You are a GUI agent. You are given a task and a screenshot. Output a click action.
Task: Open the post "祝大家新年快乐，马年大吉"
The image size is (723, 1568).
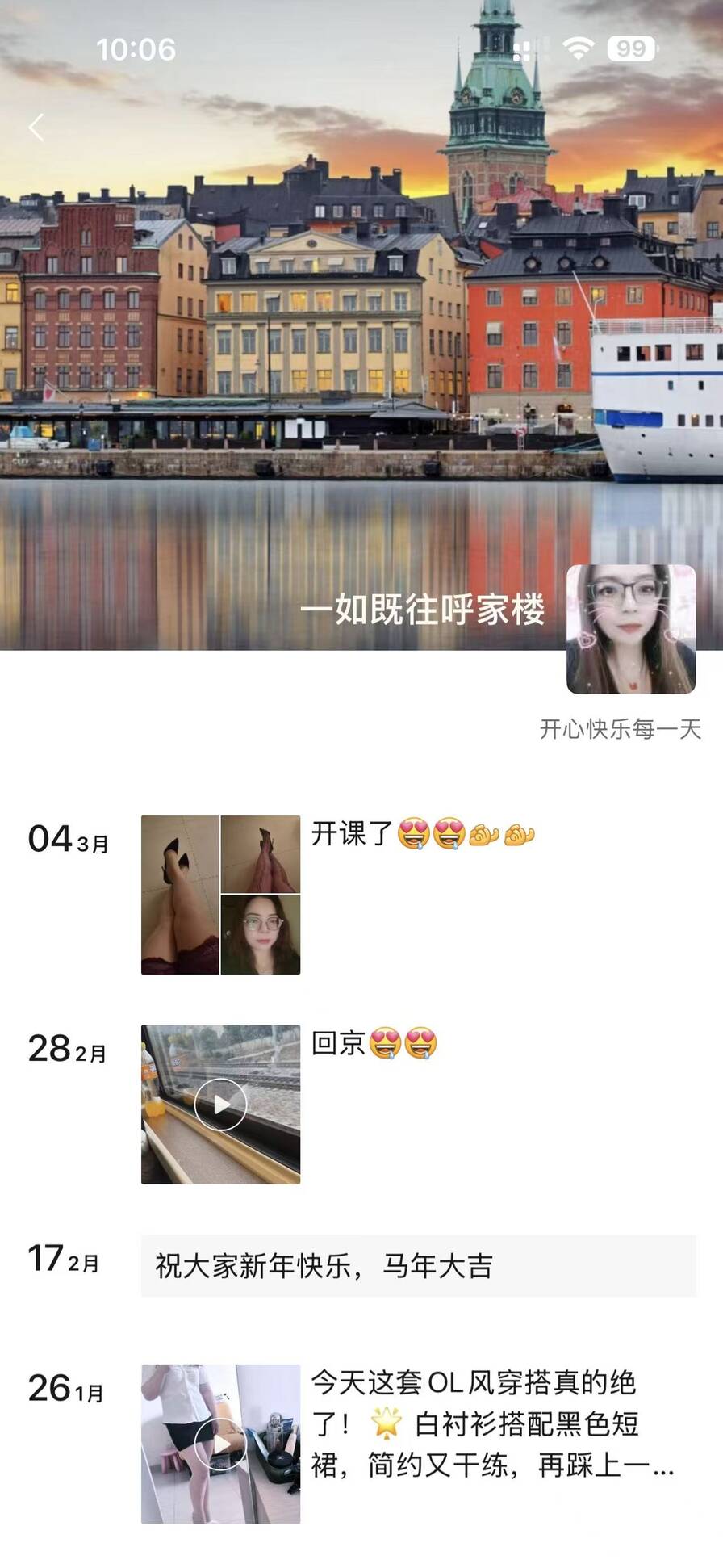tap(418, 1265)
